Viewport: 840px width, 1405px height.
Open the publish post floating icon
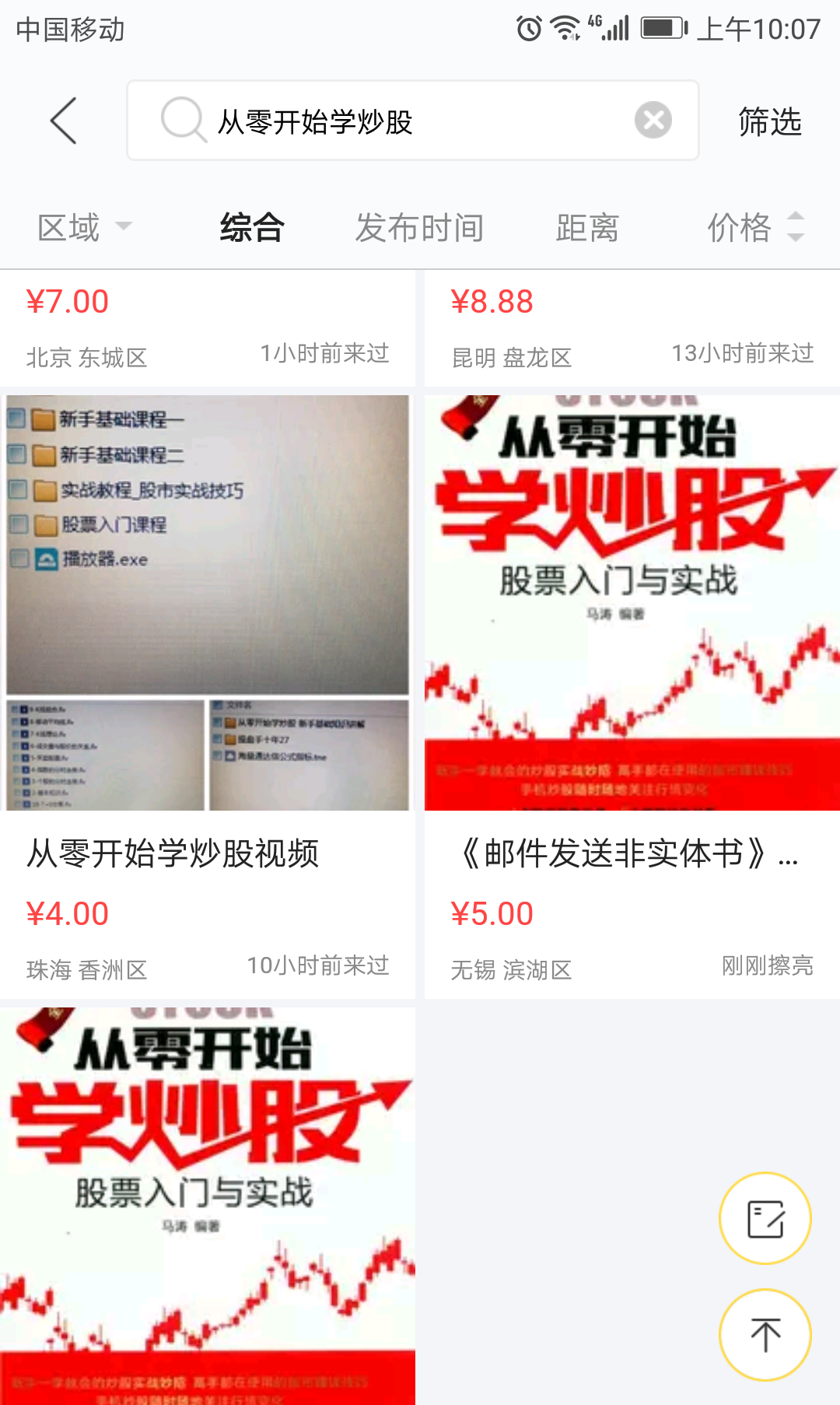tap(765, 1218)
